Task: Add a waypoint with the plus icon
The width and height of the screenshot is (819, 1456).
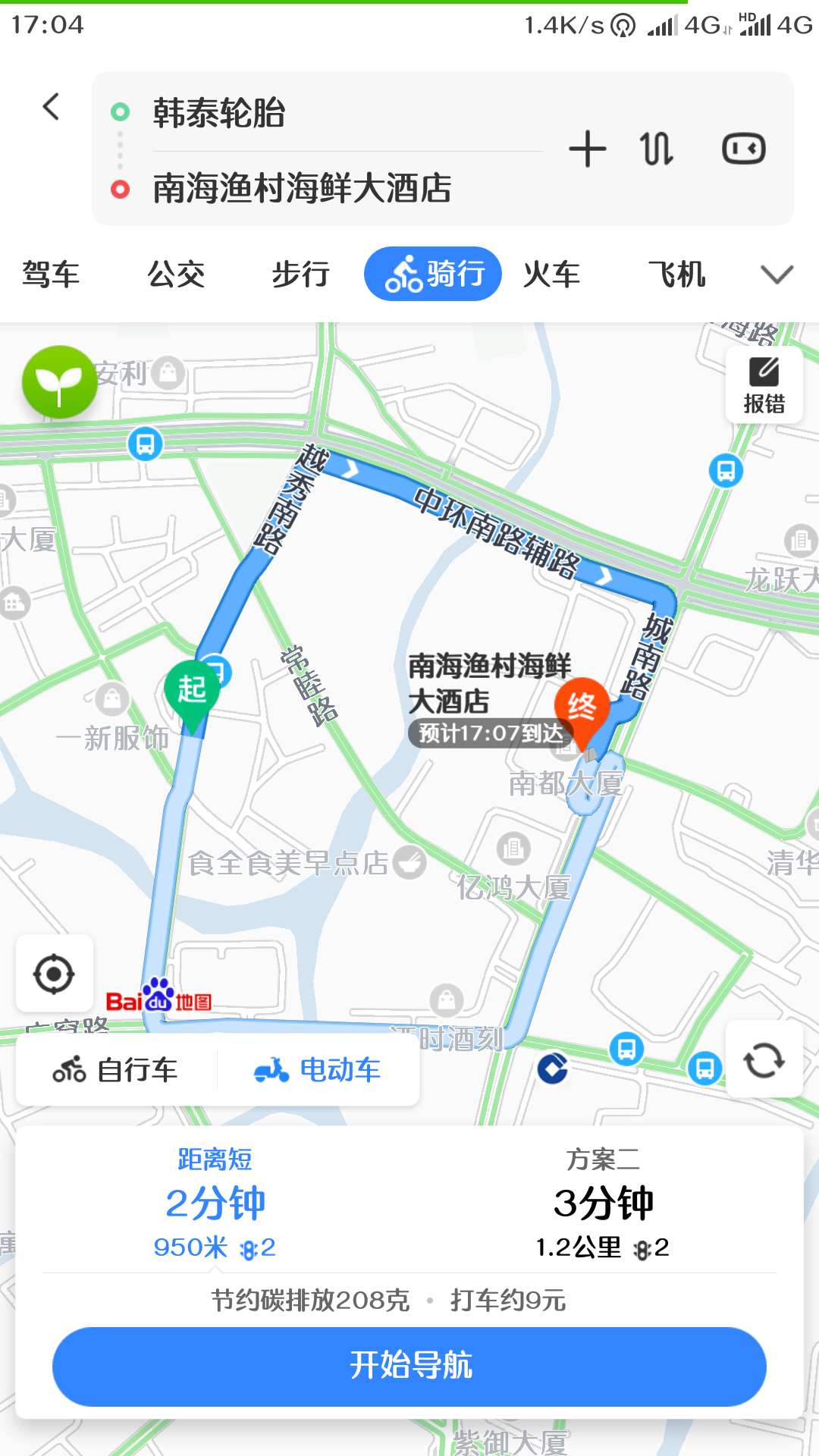Action: [588, 149]
